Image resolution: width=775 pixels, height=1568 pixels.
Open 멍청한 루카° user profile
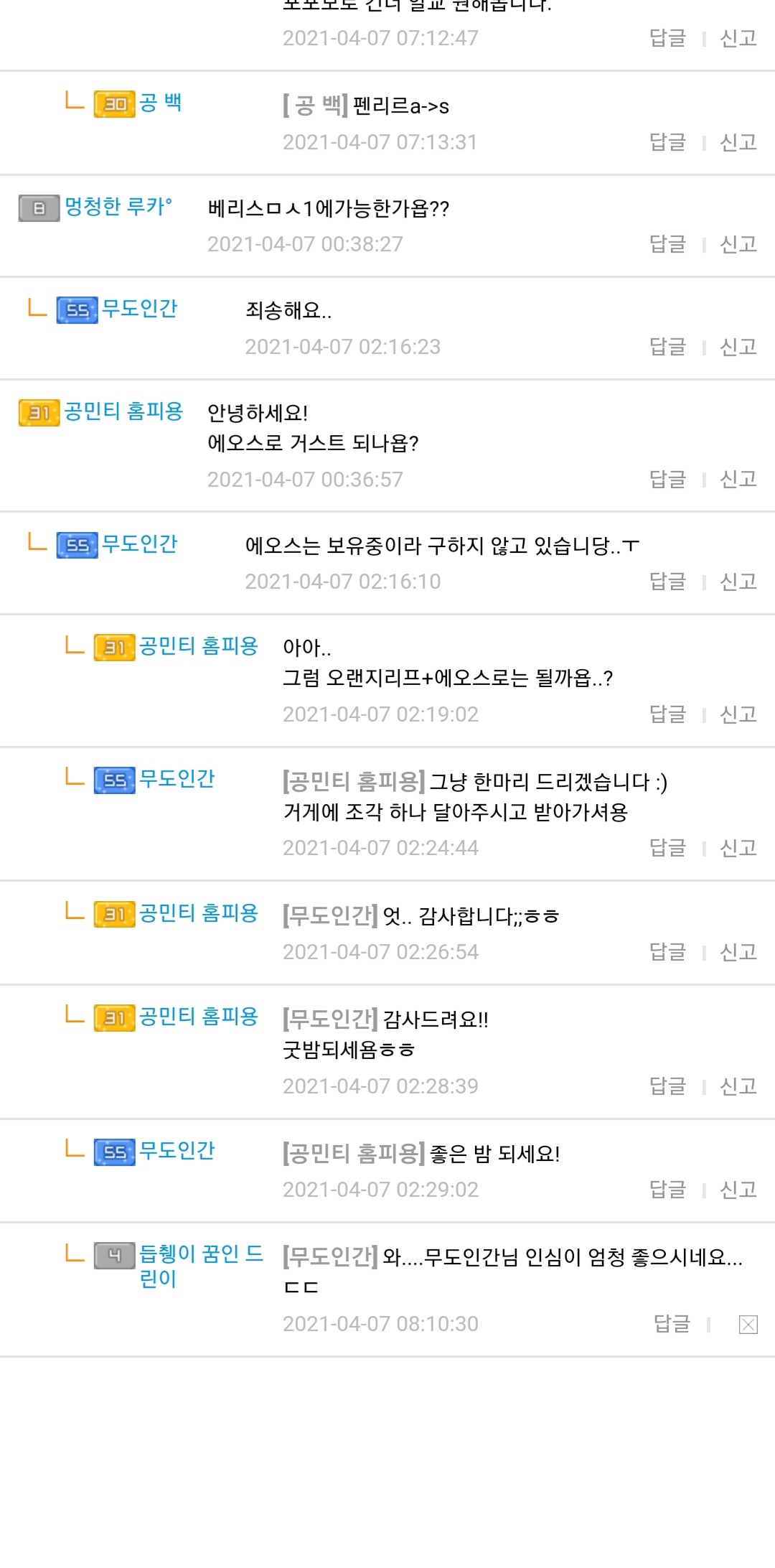118,207
